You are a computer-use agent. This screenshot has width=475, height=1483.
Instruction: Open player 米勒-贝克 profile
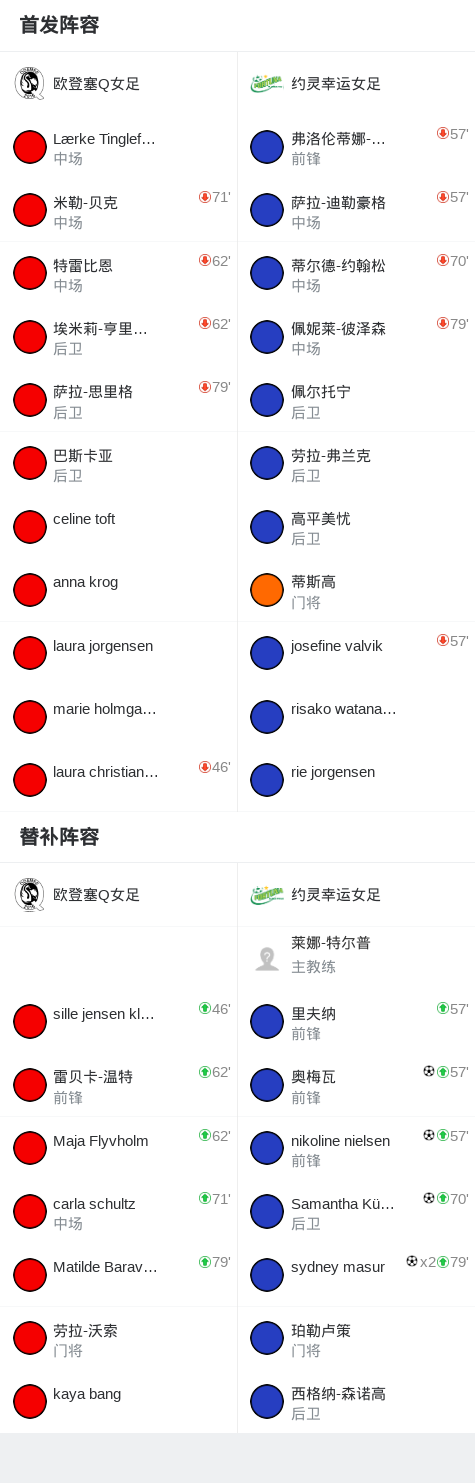click(x=118, y=210)
